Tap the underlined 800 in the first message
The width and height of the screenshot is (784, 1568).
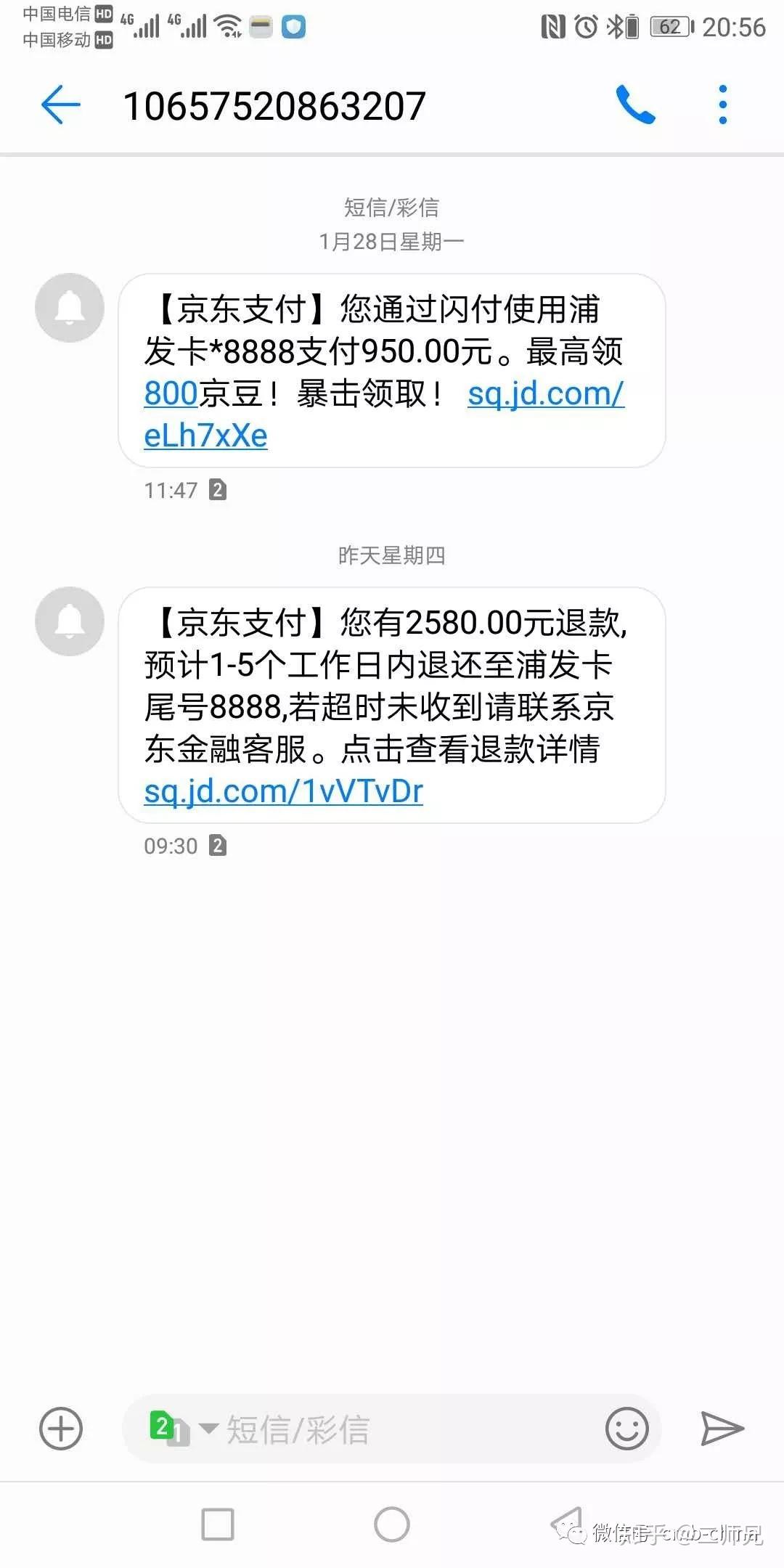171,394
